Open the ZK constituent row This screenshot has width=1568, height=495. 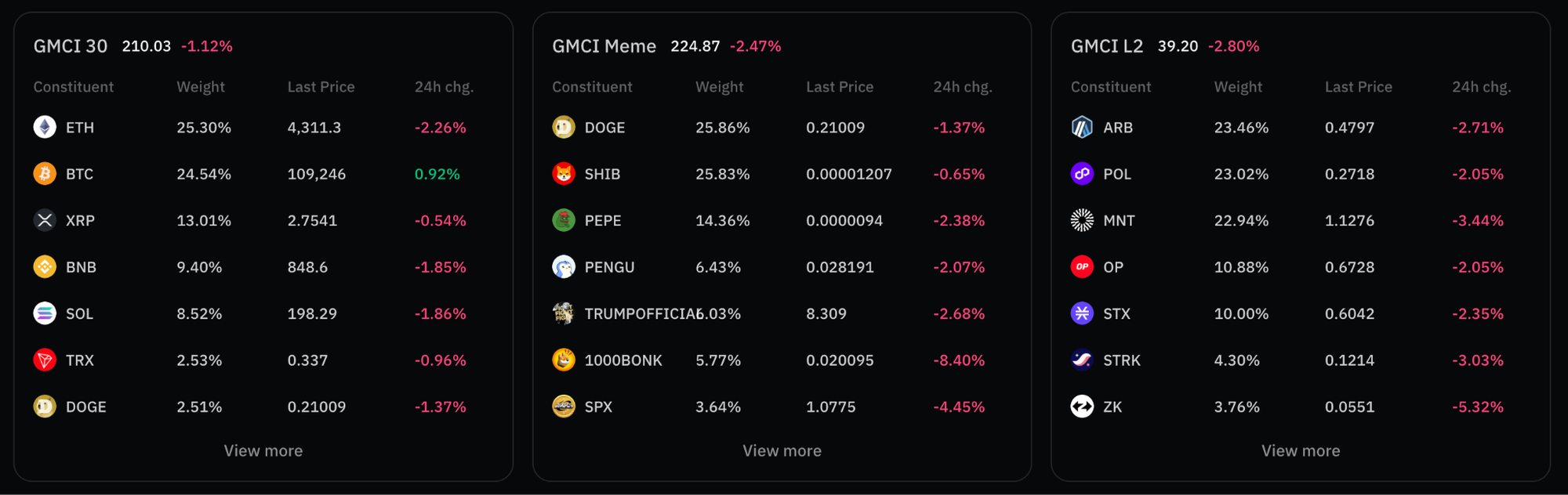pos(1112,407)
